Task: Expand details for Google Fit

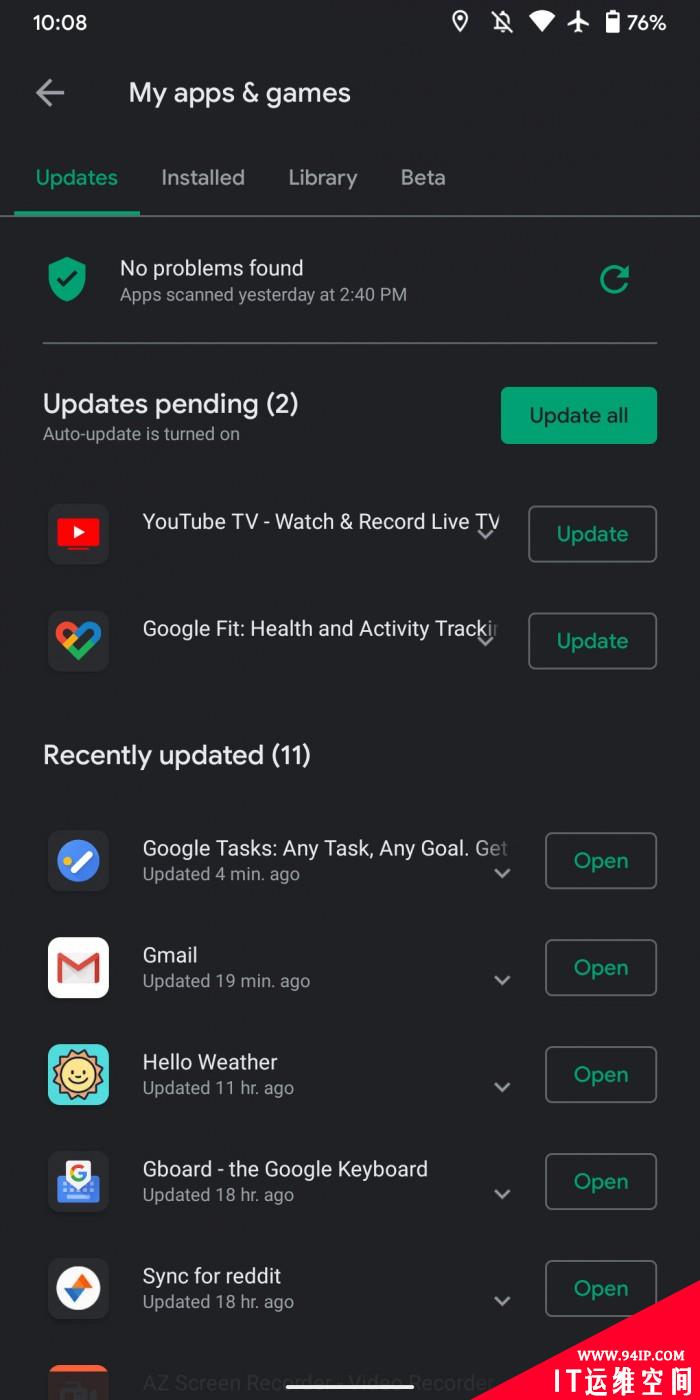Action: click(486, 641)
